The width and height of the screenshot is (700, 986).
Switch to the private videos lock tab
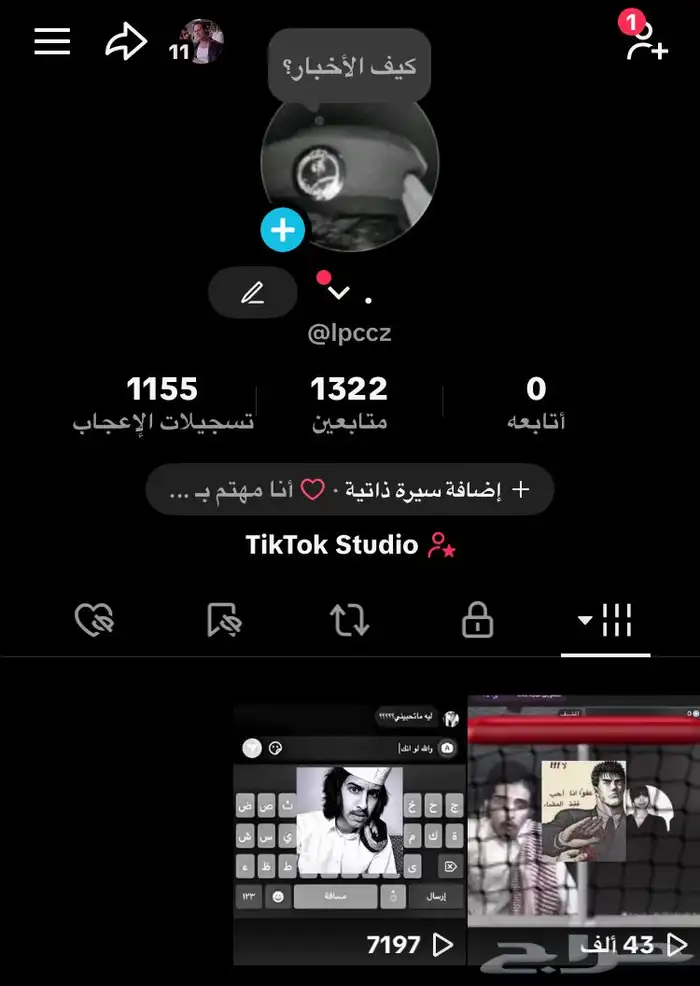pos(477,622)
